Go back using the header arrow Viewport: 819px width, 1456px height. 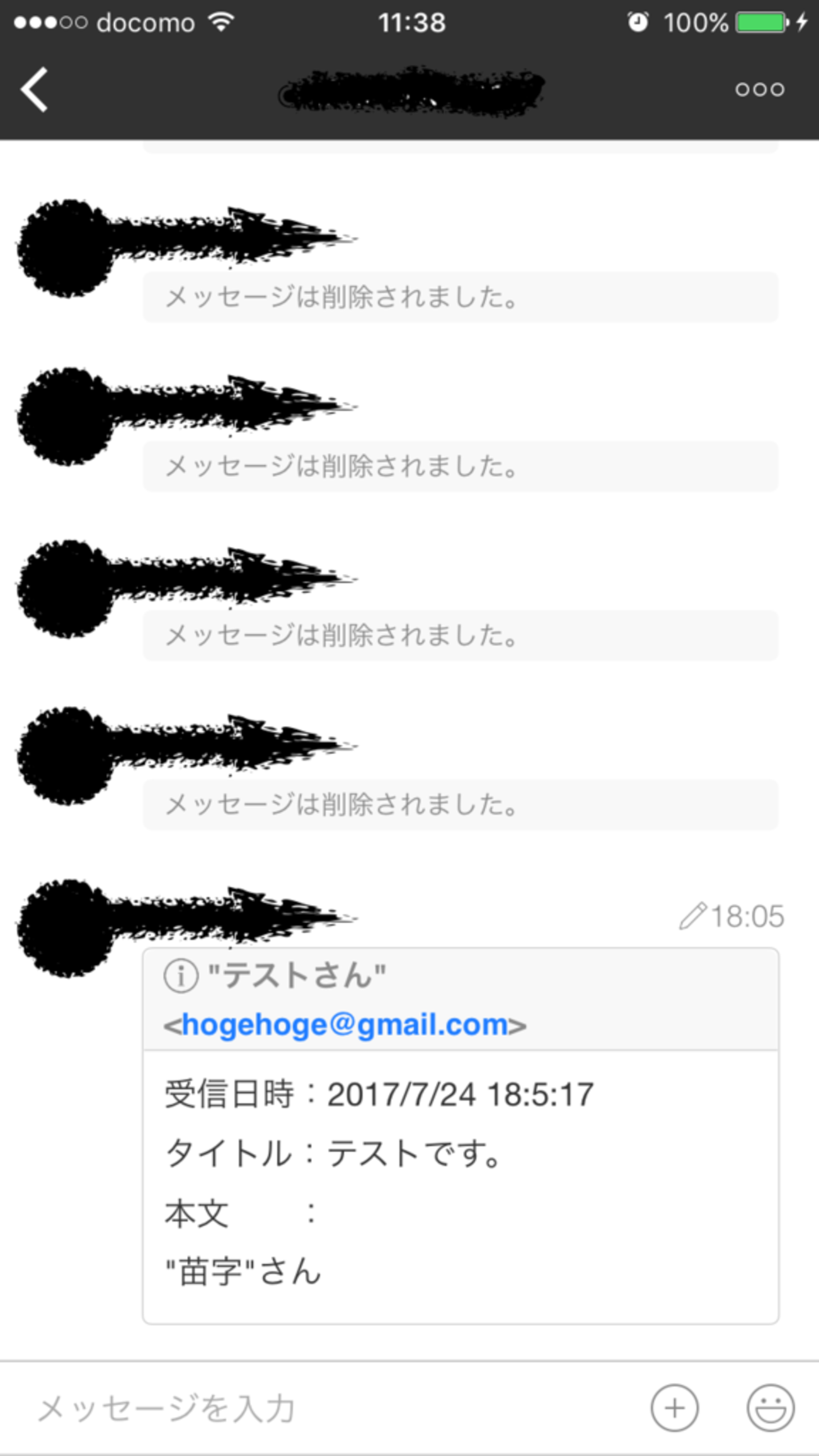[x=35, y=90]
